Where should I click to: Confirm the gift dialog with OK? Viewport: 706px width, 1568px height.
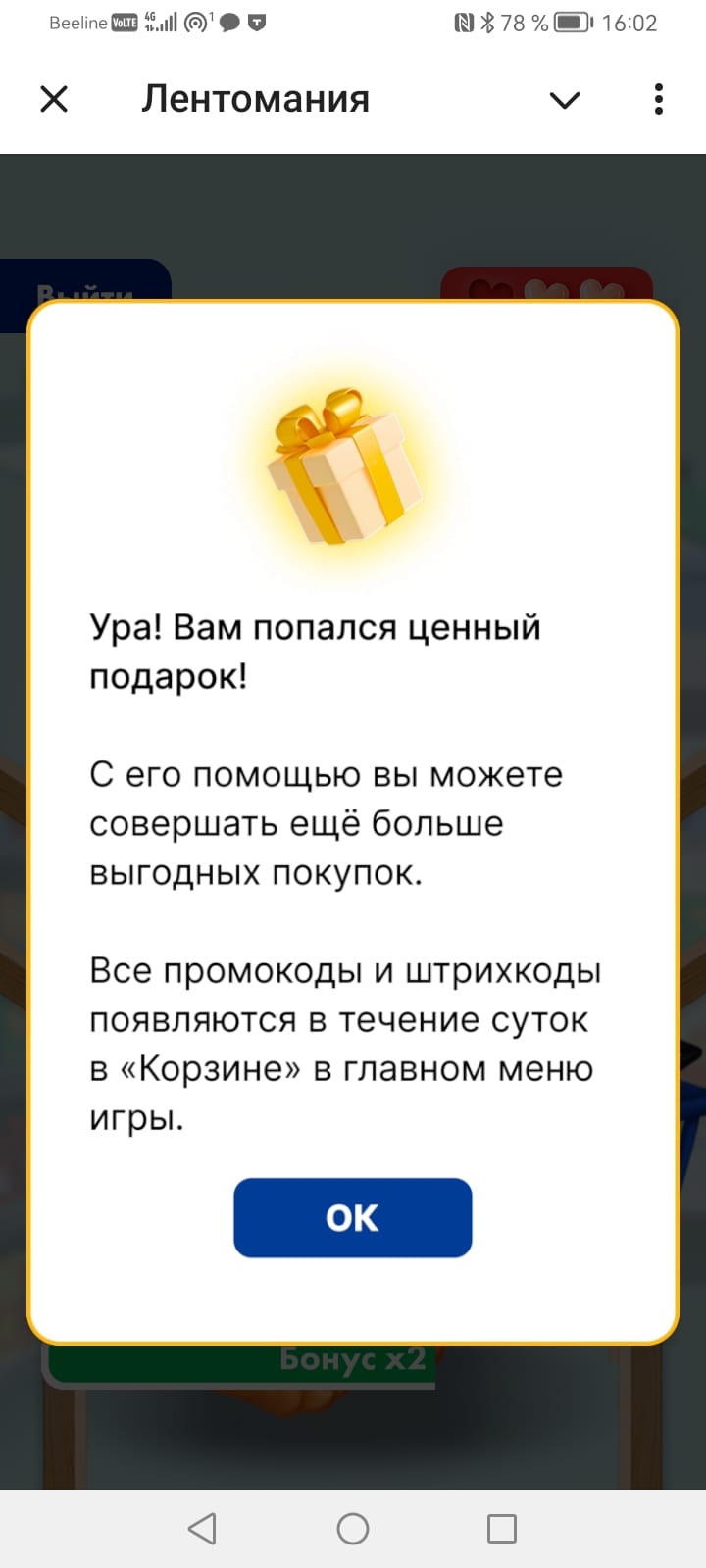coord(352,1217)
